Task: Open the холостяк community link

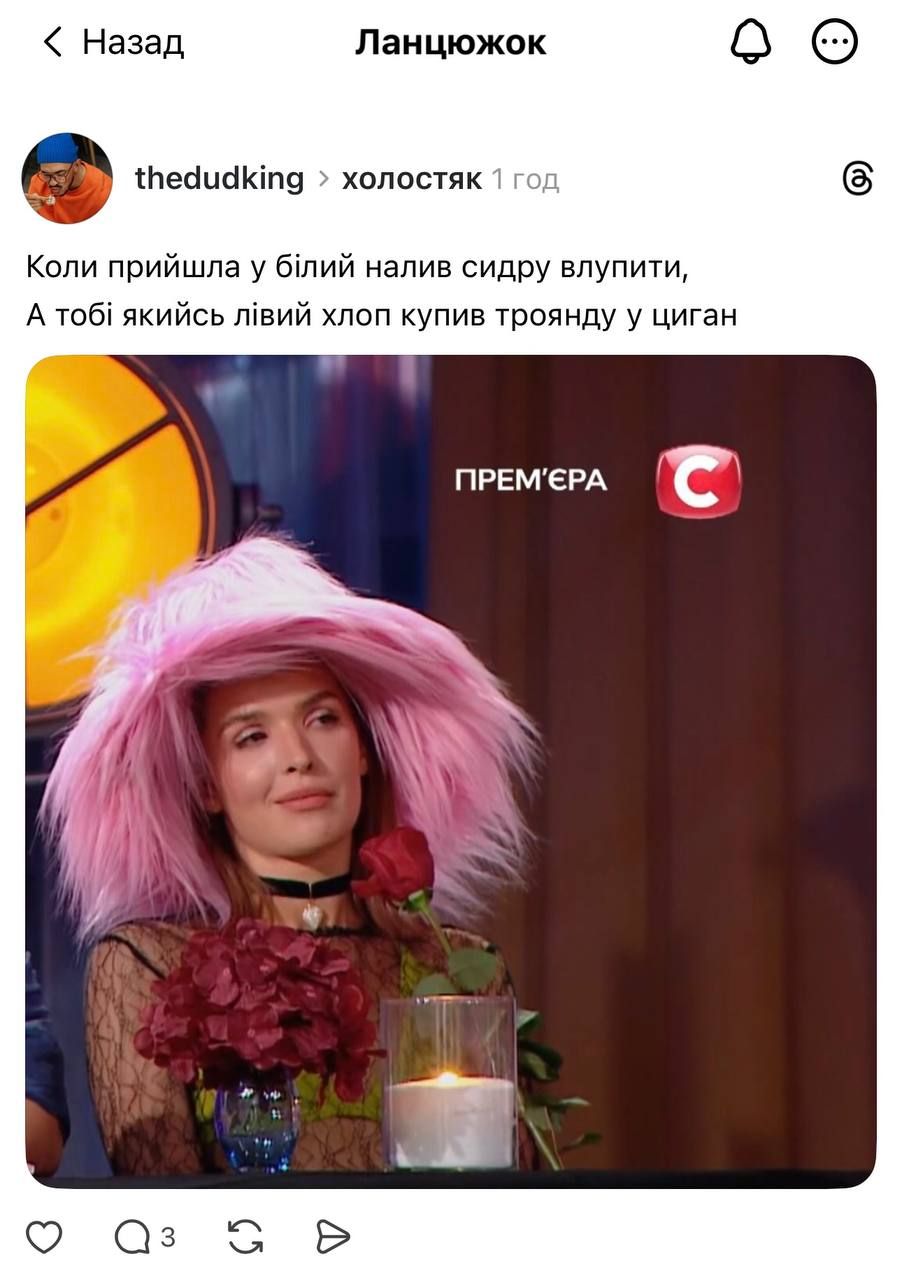Action: pos(411,179)
